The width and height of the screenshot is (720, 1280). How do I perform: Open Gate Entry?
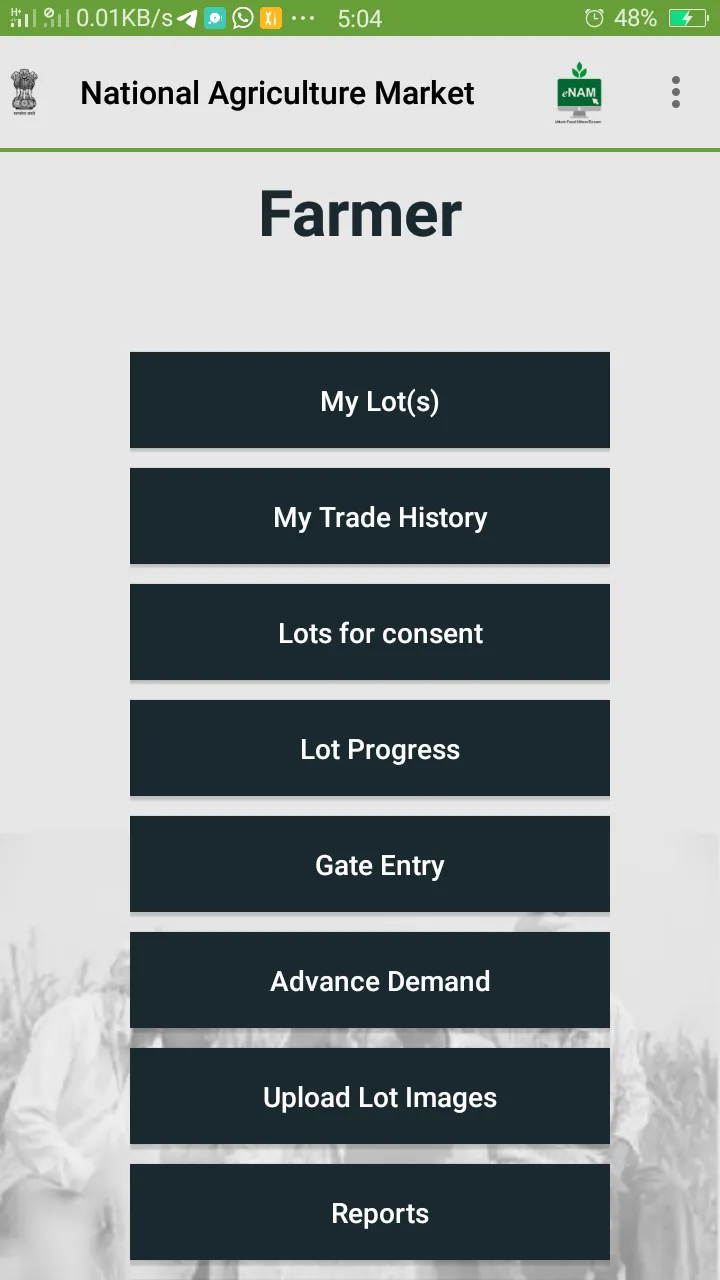369,864
